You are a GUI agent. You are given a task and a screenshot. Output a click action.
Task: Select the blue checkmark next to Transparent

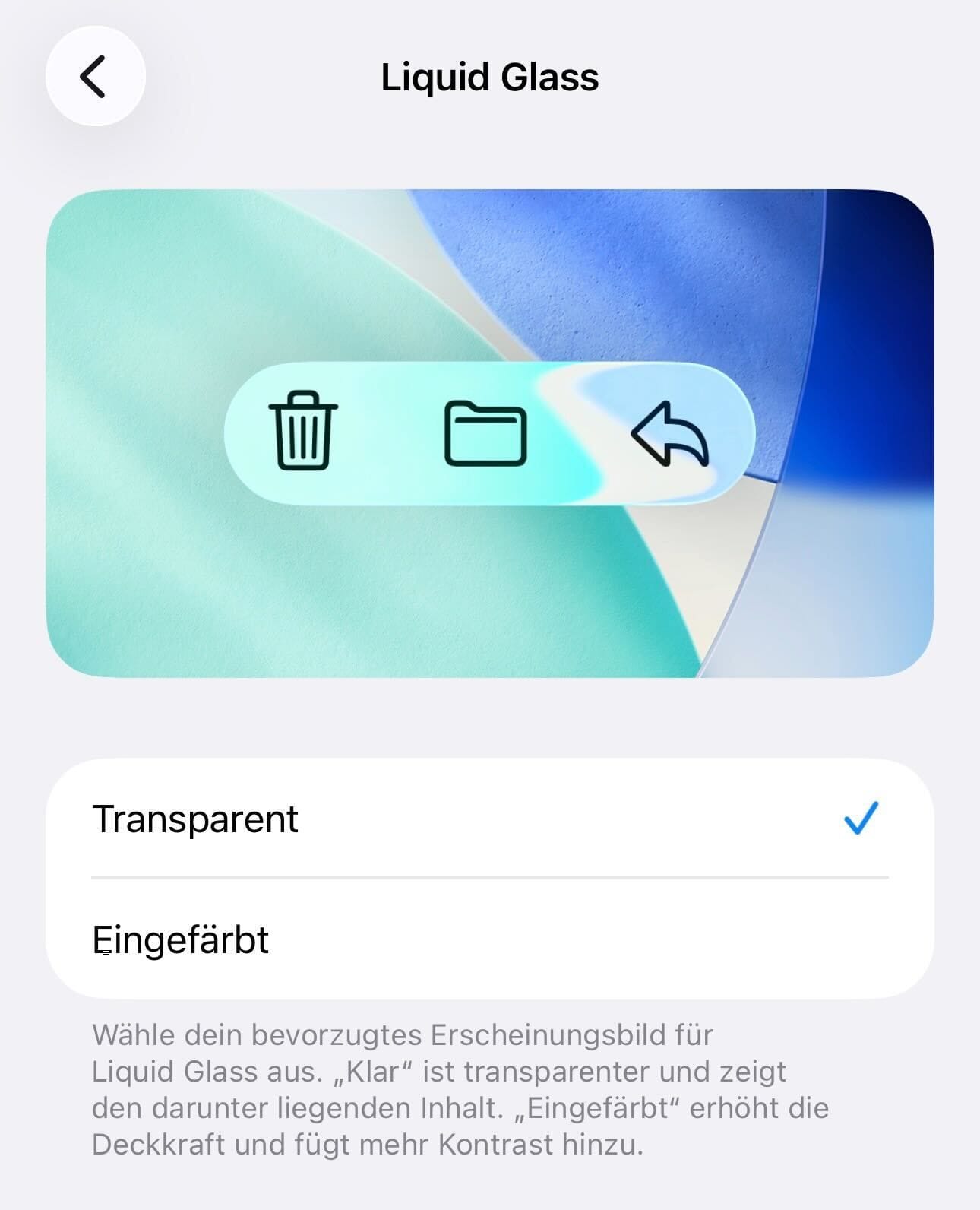point(861,819)
